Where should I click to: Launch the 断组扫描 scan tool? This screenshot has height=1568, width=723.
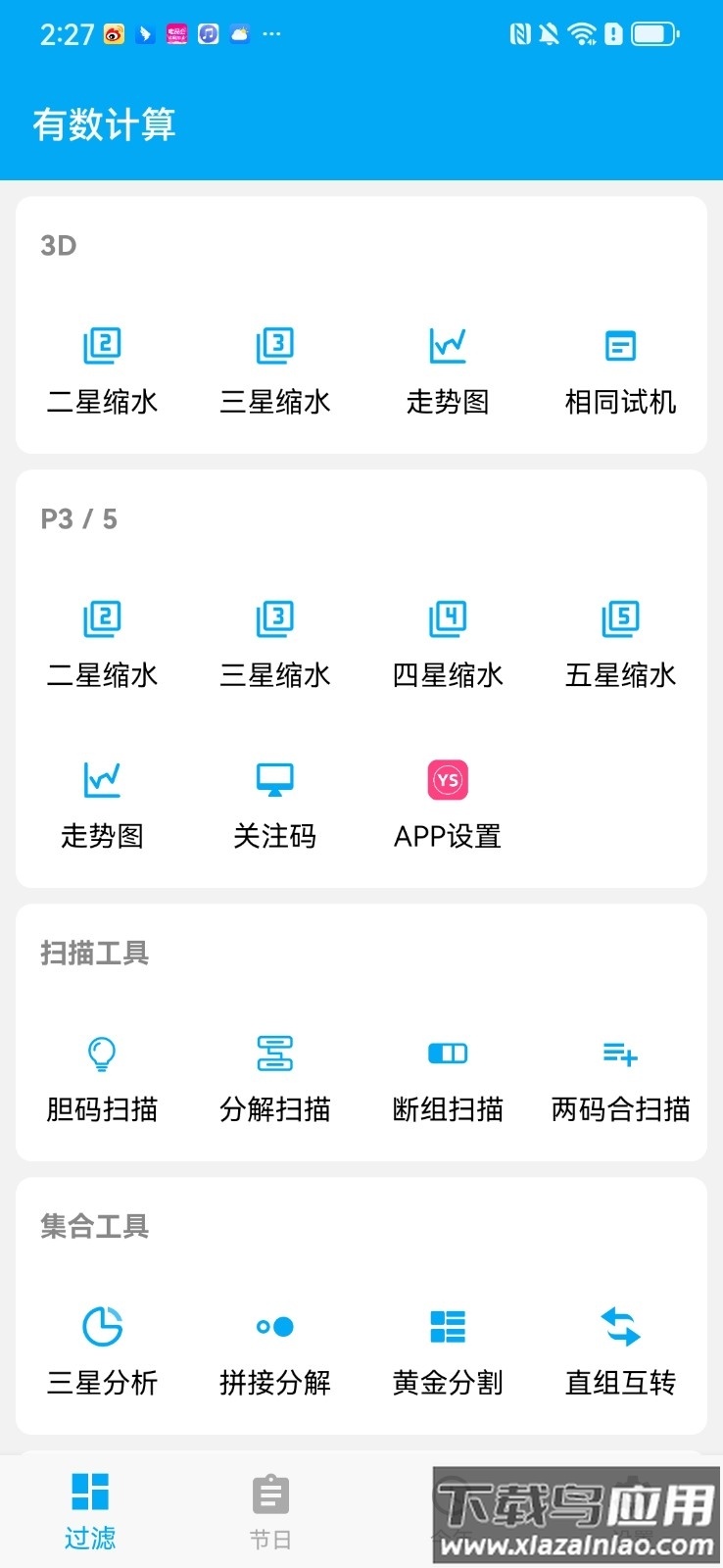click(448, 1078)
